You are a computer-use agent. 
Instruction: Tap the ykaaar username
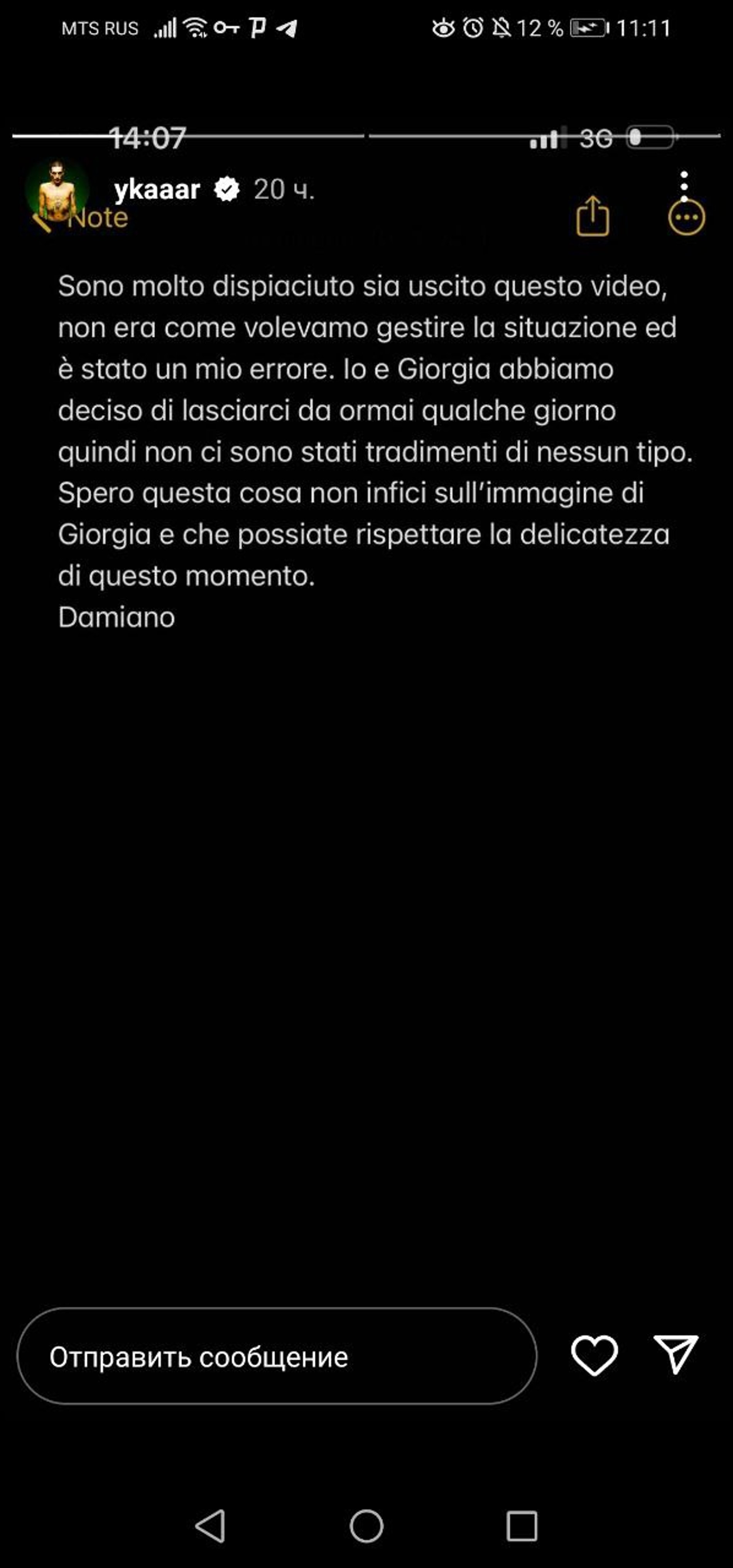coord(157,190)
